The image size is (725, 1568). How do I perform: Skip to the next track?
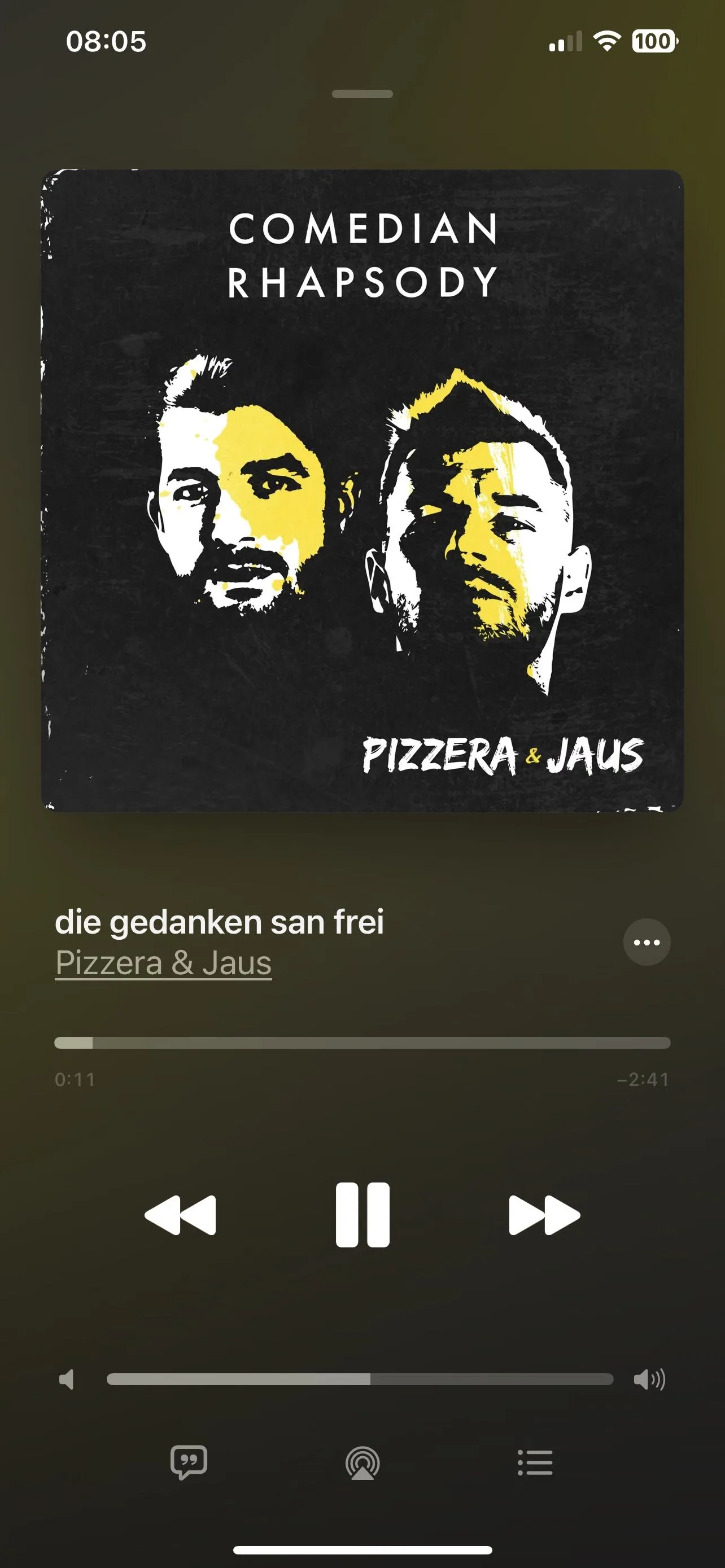(x=544, y=1215)
